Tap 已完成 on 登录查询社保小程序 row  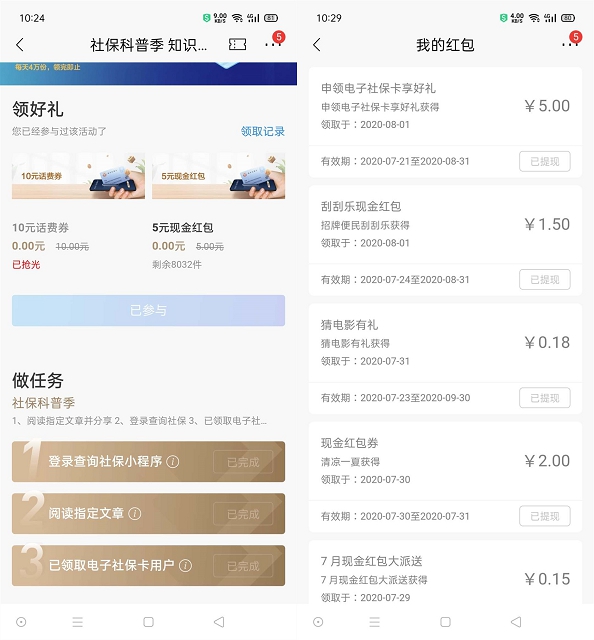243,462
